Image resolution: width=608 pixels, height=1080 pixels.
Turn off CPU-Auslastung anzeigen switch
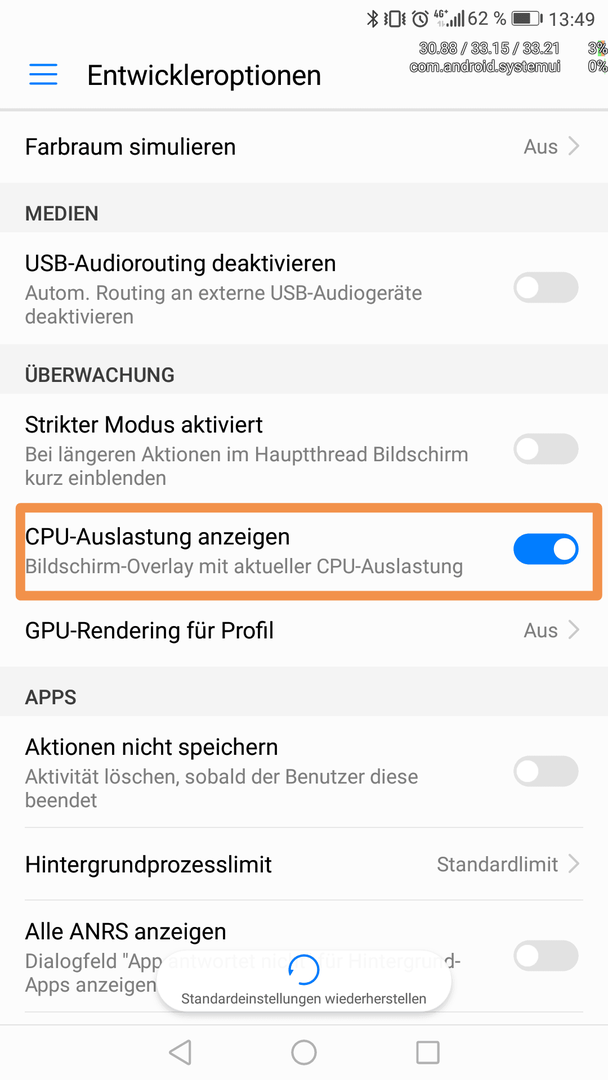tap(545, 549)
